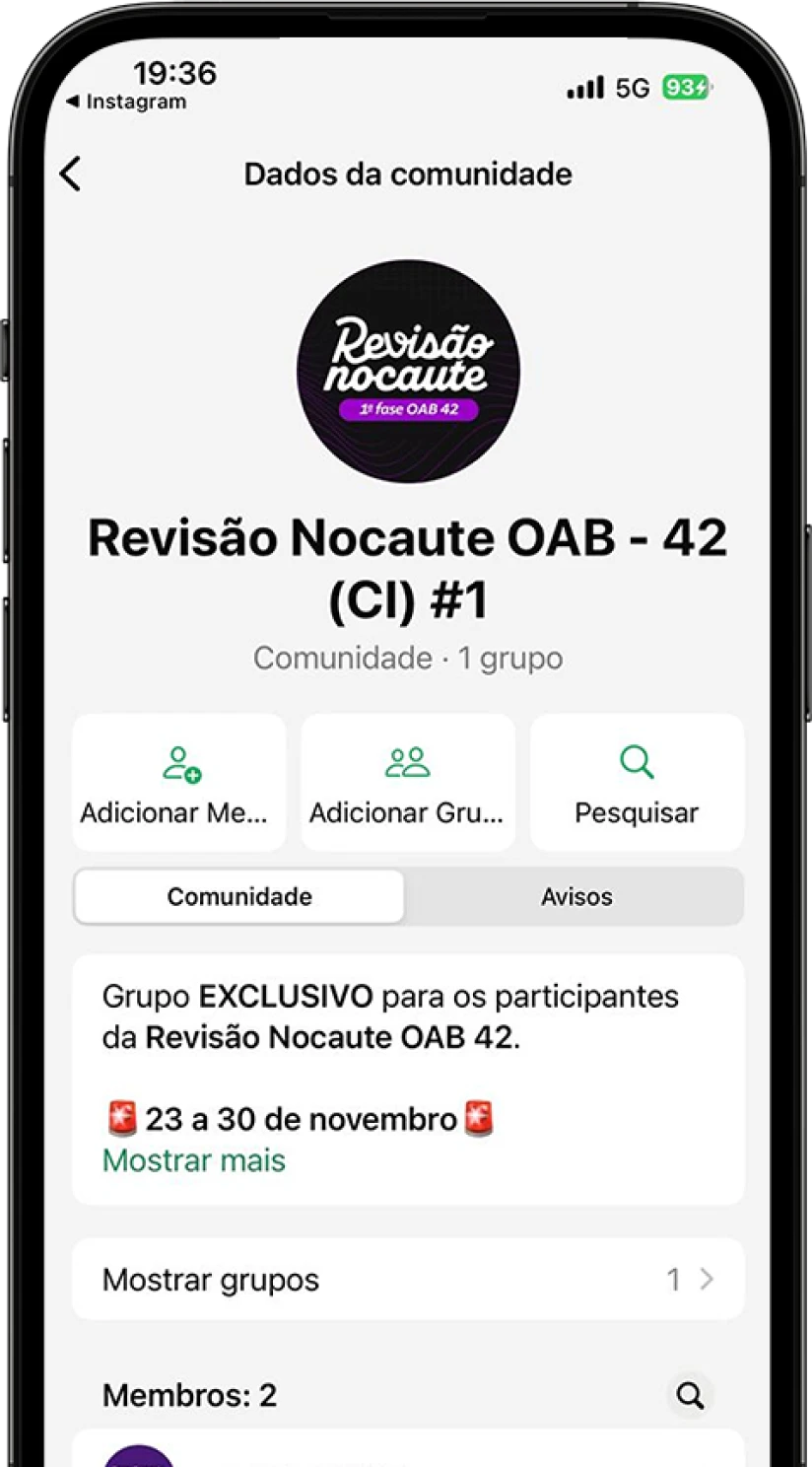Image resolution: width=812 pixels, height=1467 pixels.
Task: Open Pesquisar to search the community
Action: coord(637,783)
